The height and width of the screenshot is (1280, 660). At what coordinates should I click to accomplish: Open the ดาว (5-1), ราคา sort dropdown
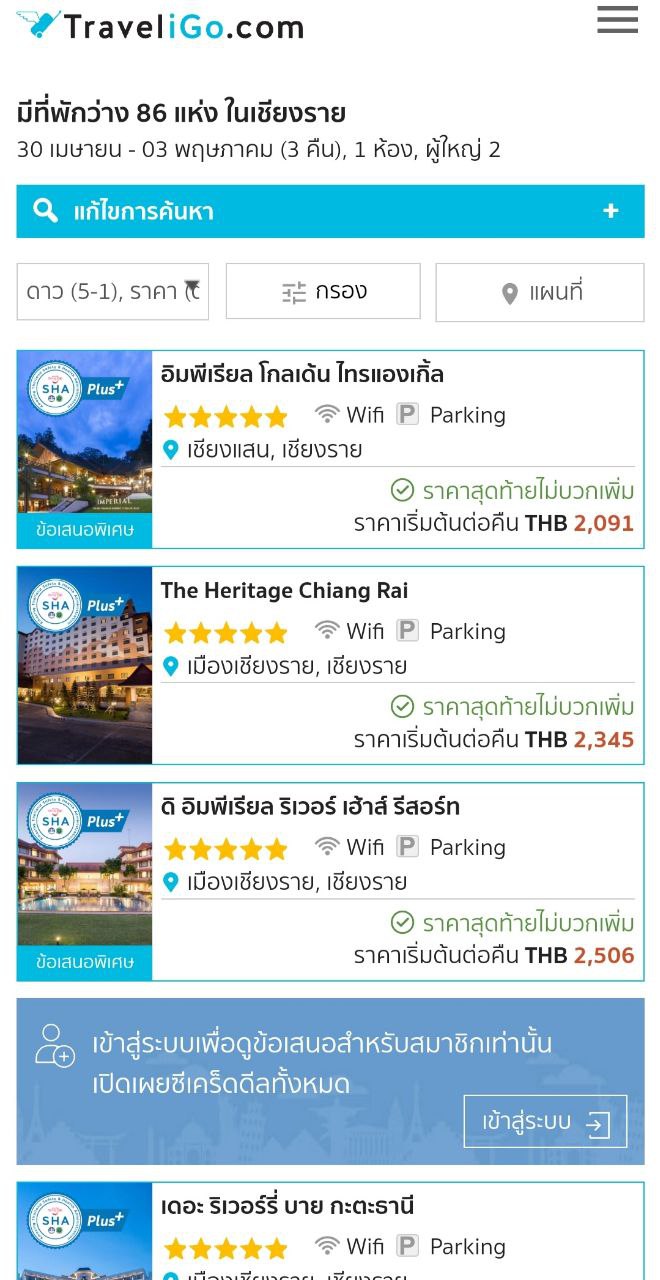pos(113,291)
